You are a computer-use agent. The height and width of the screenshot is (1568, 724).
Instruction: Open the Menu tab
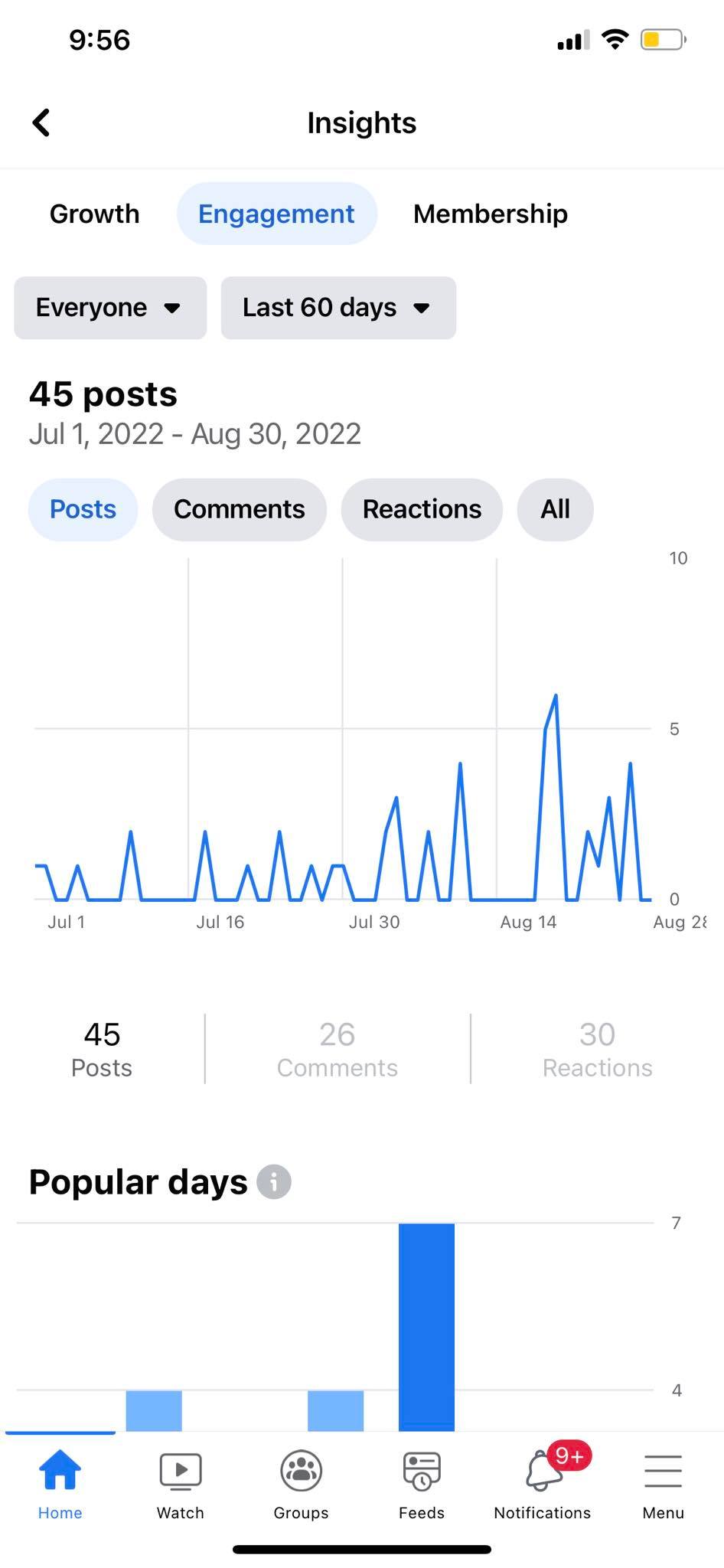coord(663,1483)
